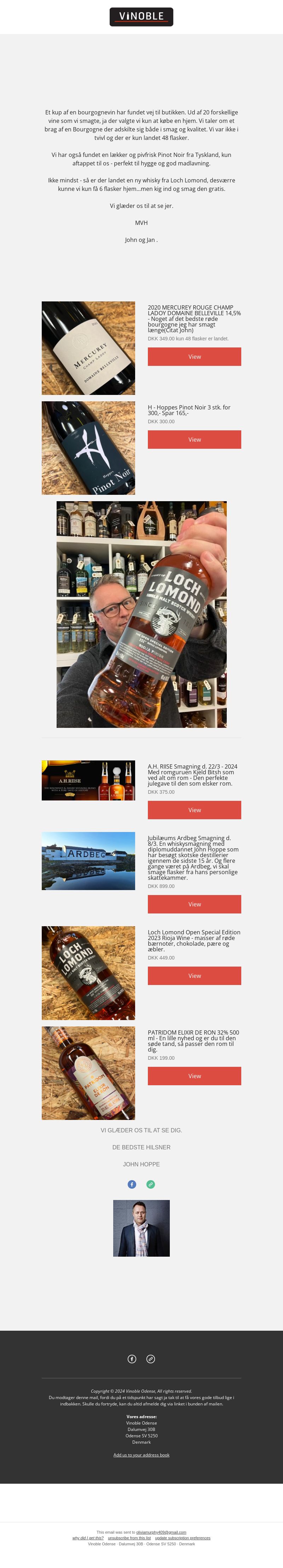View the A.H. Riise Smagning event
Screen dimensions: 283x1568
click(x=194, y=810)
